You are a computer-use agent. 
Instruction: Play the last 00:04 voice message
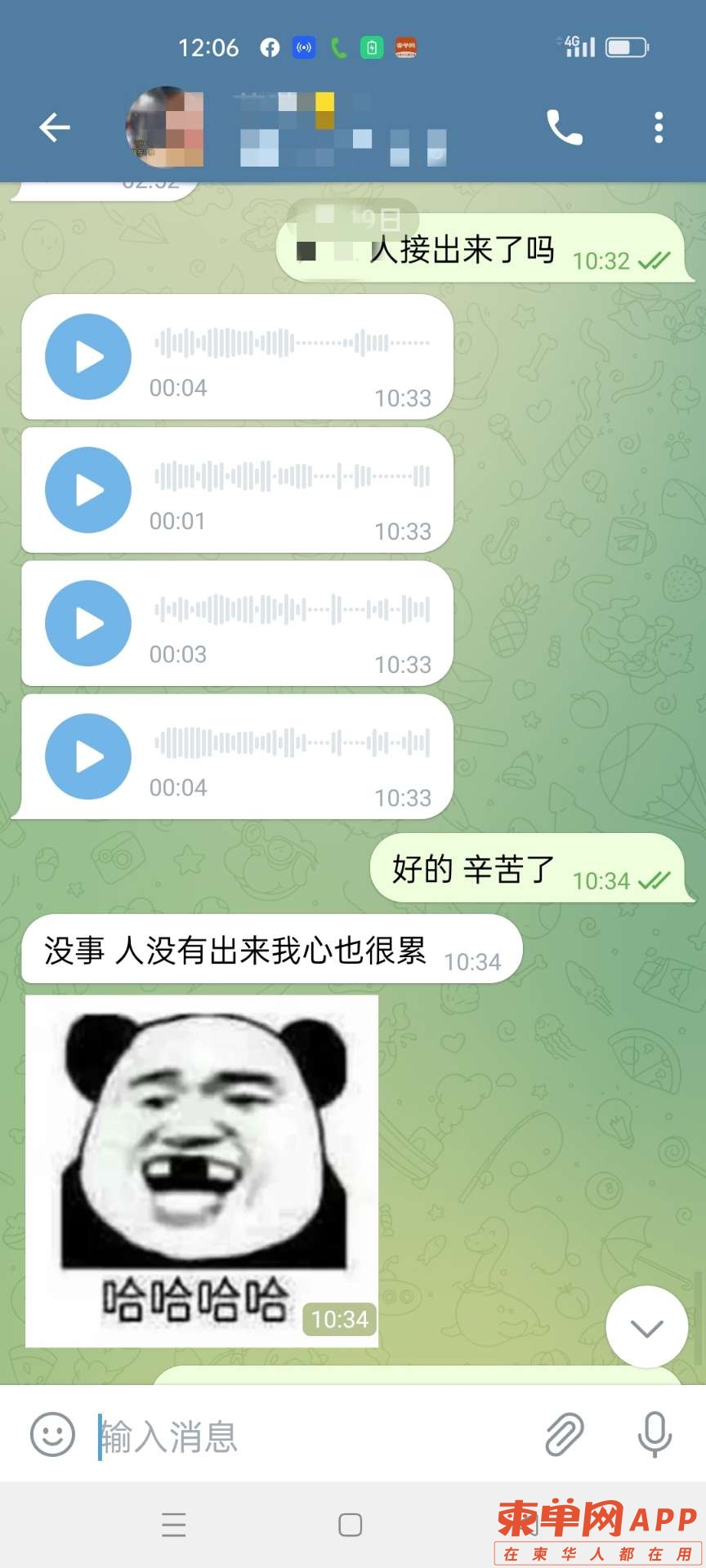pos(87,756)
